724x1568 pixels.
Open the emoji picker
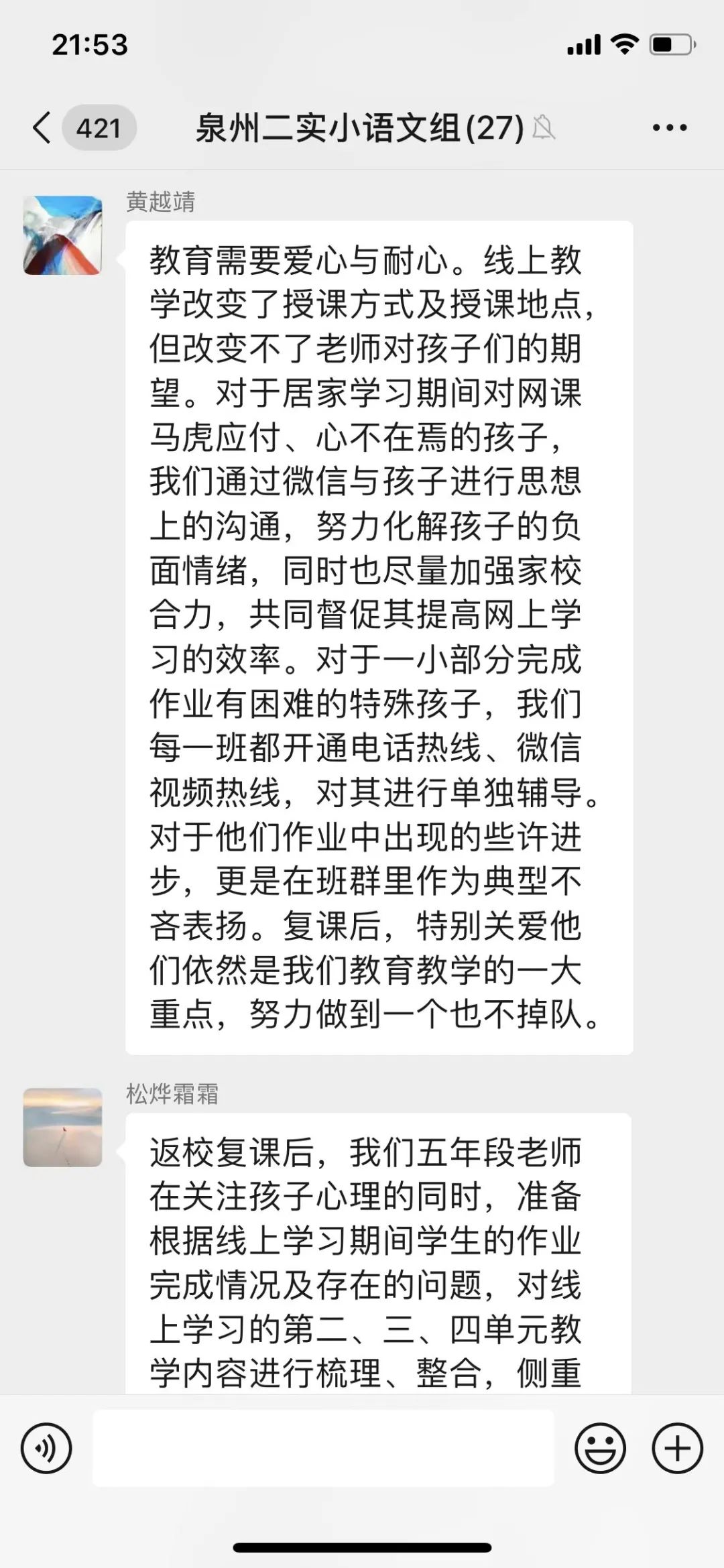pos(600,1448)
